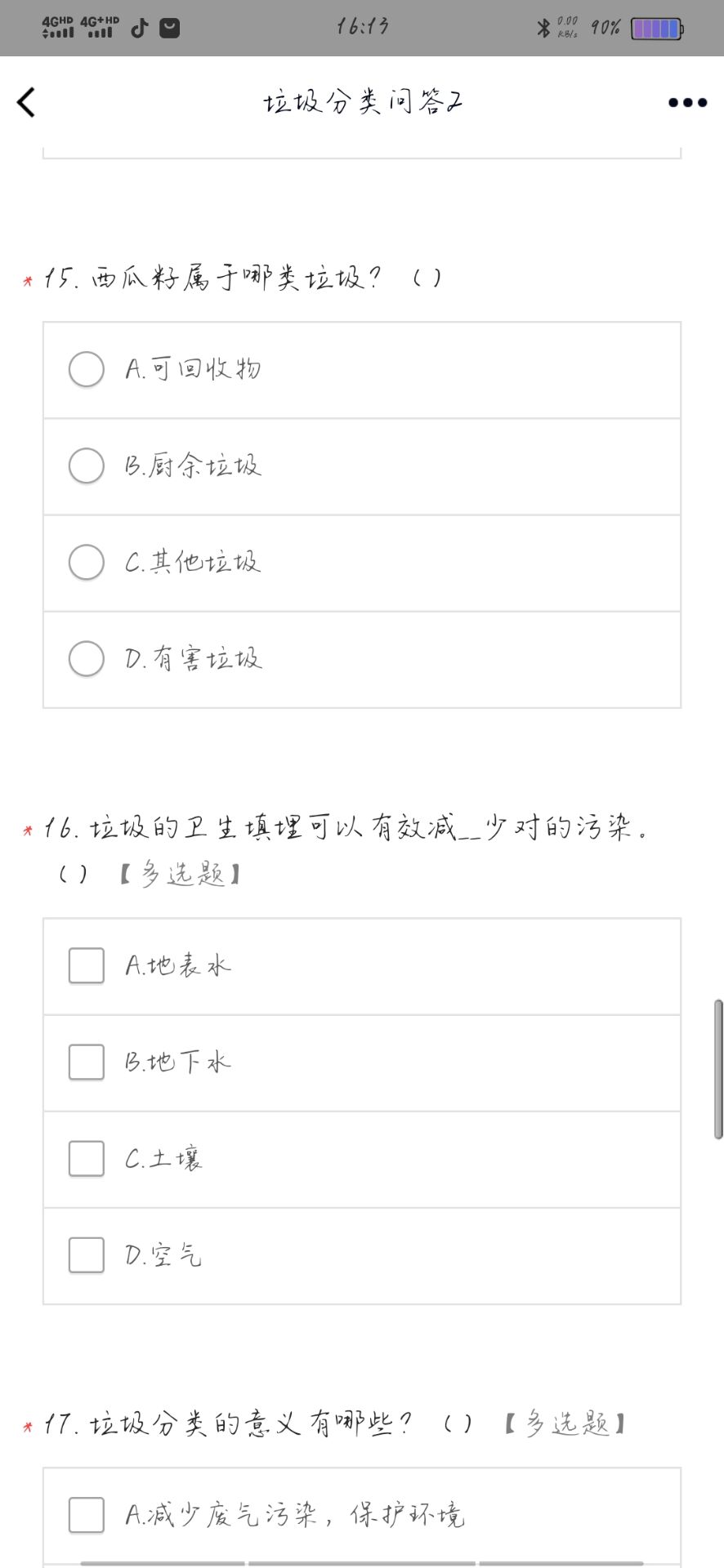The image size is (724, 1568).
Task: Pick C.其他垃圾 for question 15
Action: coord(87,562)
